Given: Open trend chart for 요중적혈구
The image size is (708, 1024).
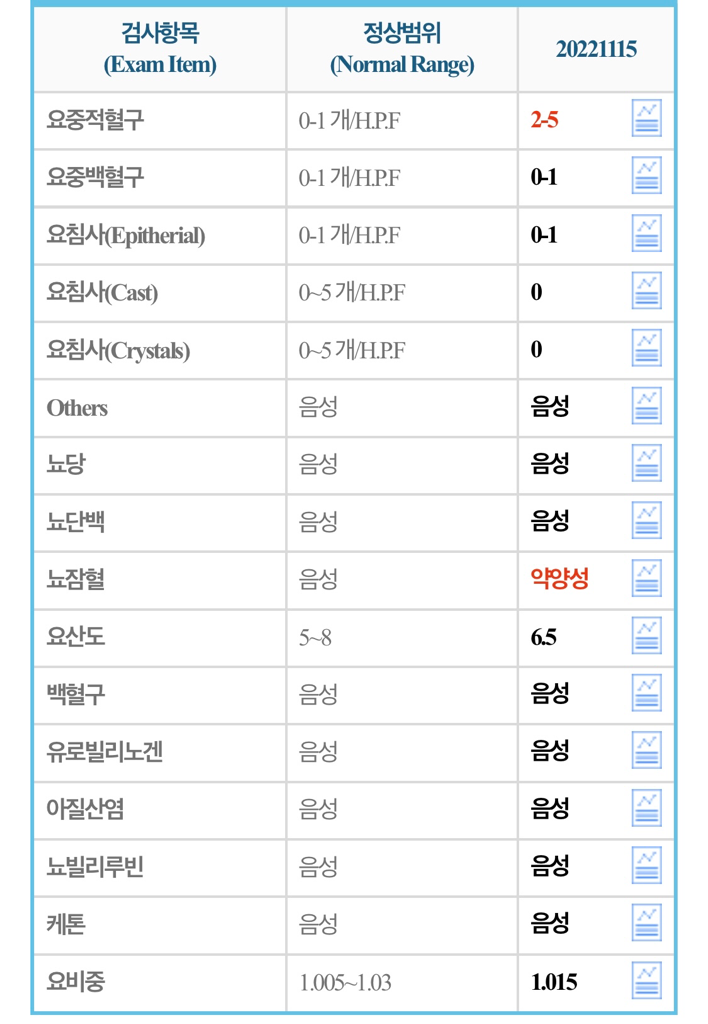Looking at the screenshot, I should [x=646, y=119].
